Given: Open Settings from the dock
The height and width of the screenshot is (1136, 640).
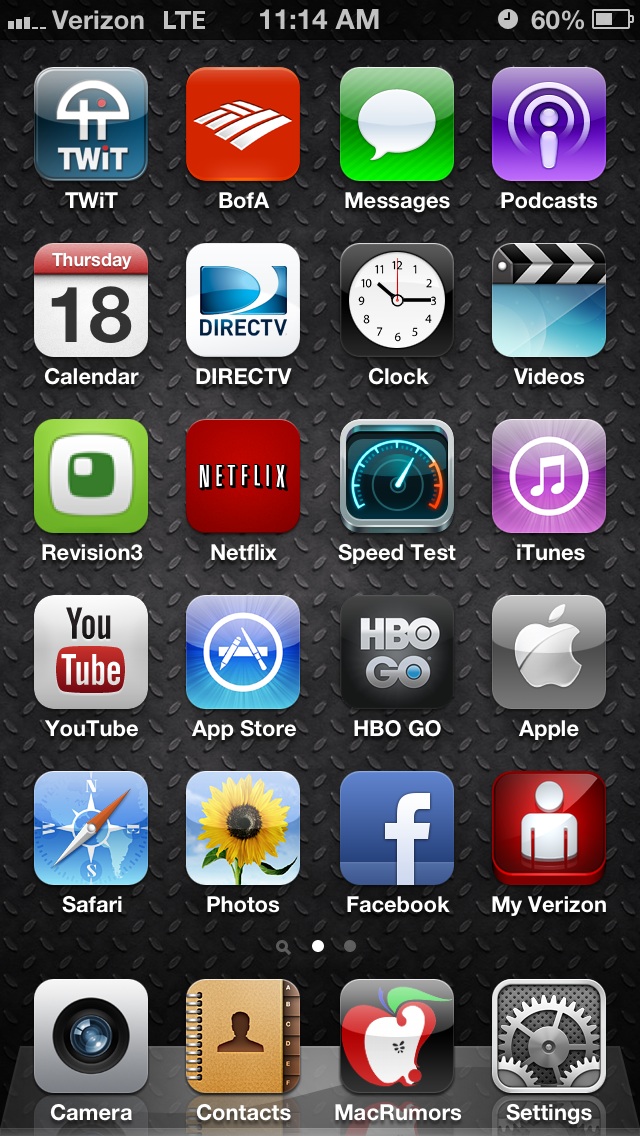Looking at the screenshot, I should pos(549,1036).
